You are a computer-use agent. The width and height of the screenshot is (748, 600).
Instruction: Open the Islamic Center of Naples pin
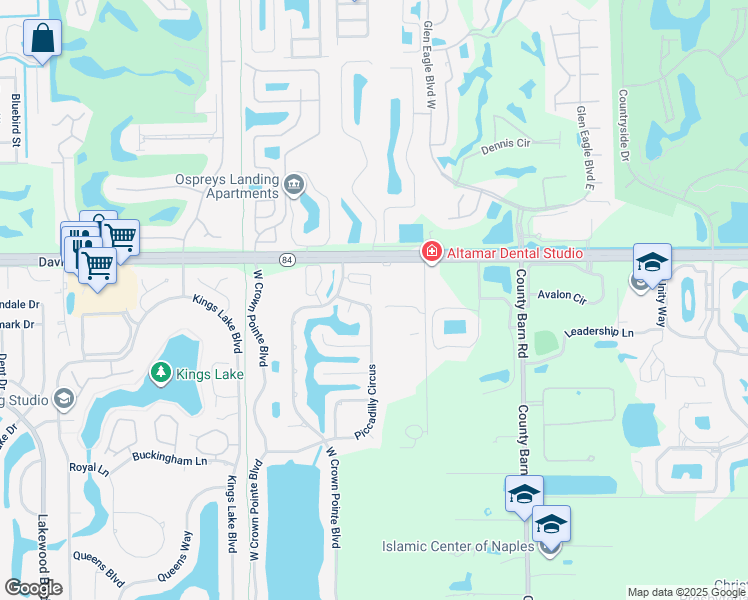point(548,546)
